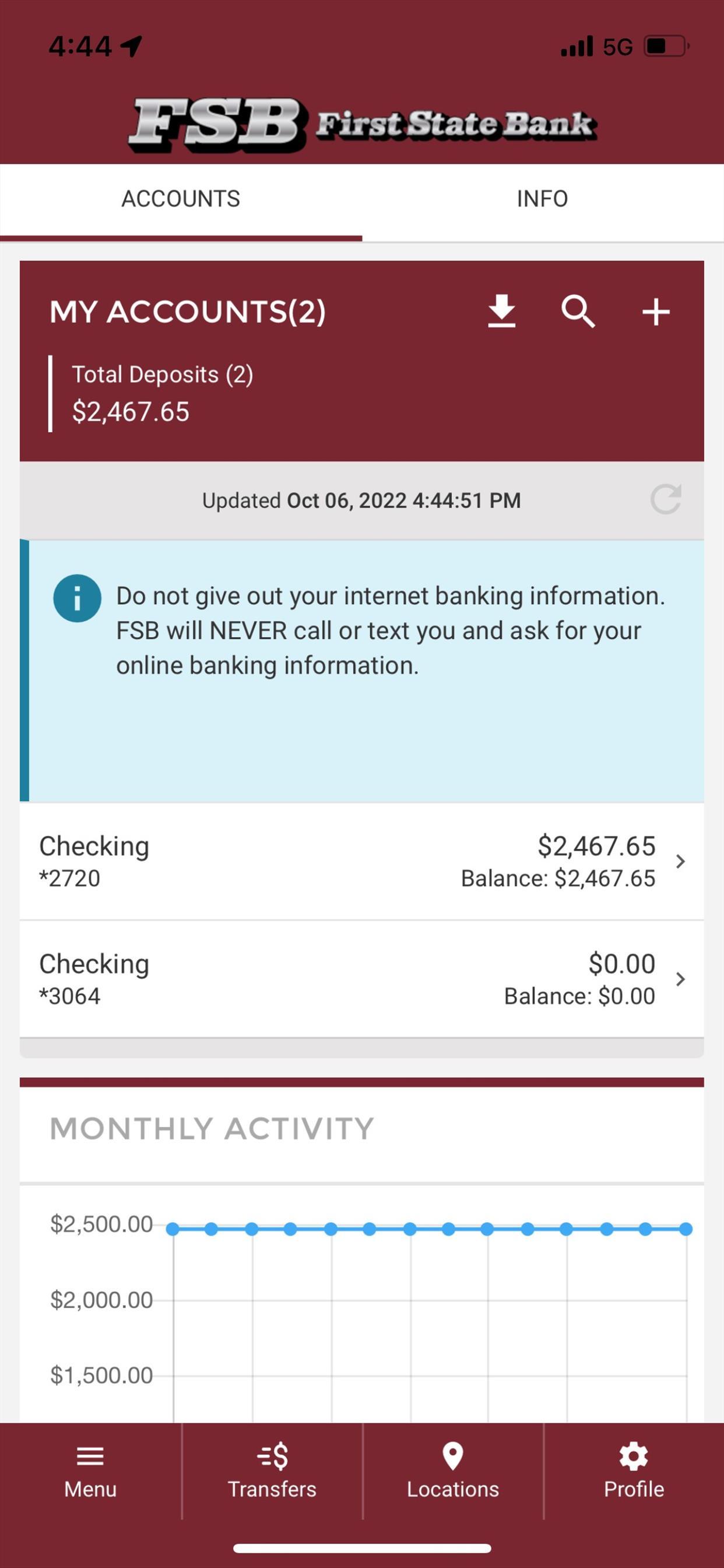Open the Menu in bottom bar
724x1568 pixels.
[x=91, y=1471]
